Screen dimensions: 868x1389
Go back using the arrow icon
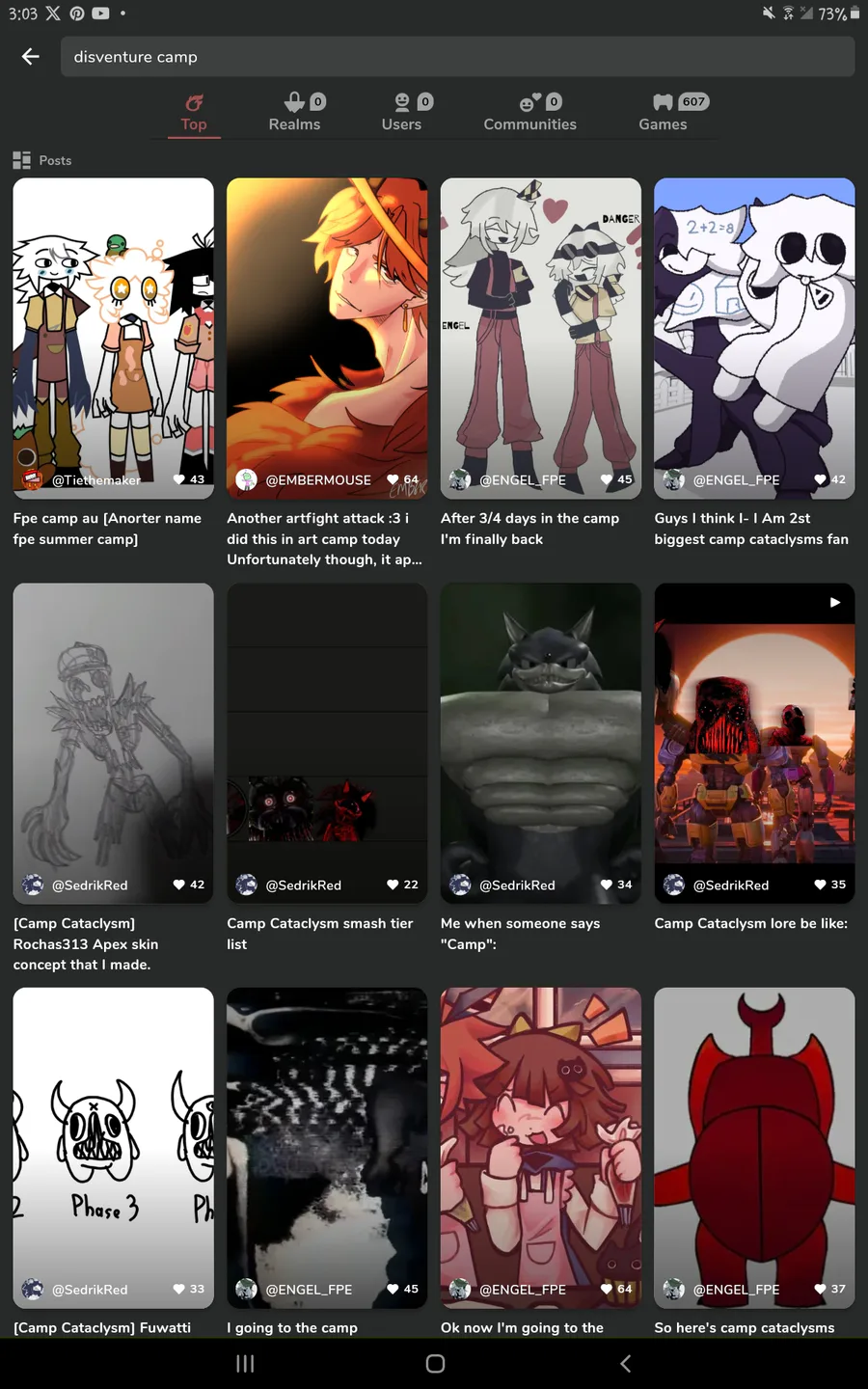(31, 57)
